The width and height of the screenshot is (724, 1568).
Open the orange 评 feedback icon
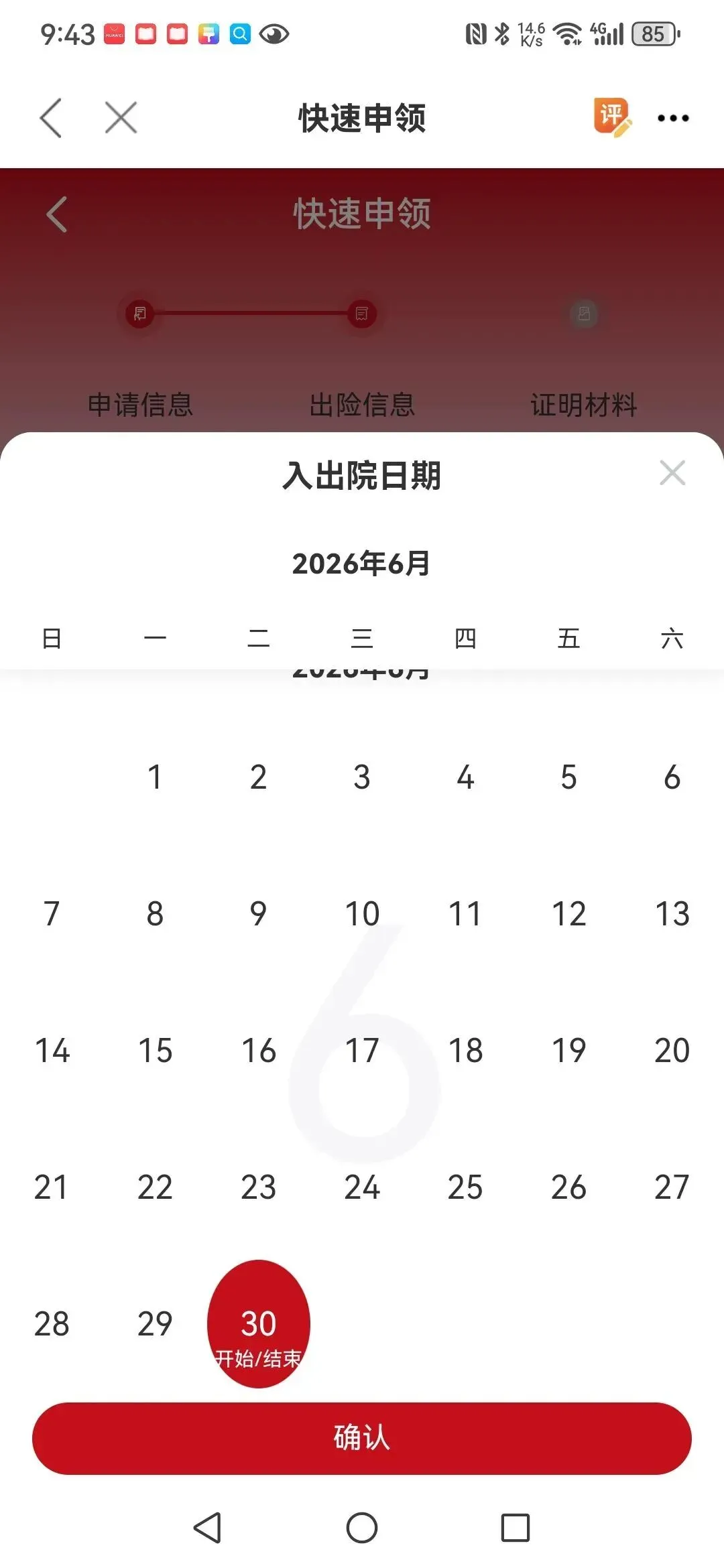click(612, 117)
